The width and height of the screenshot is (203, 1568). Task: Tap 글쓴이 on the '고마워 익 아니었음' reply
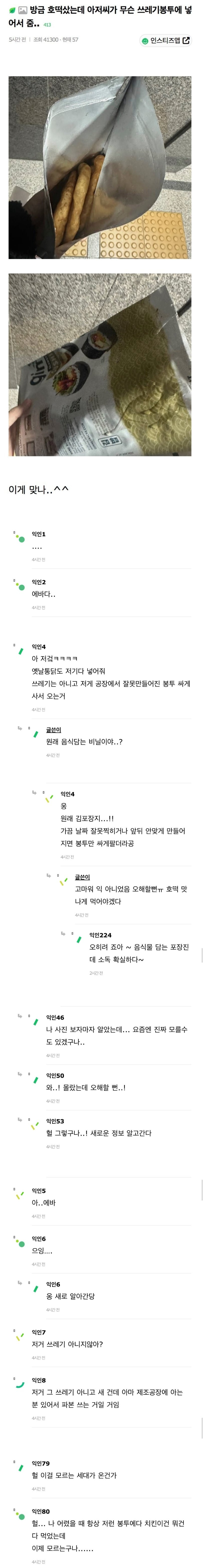[82, 877]
